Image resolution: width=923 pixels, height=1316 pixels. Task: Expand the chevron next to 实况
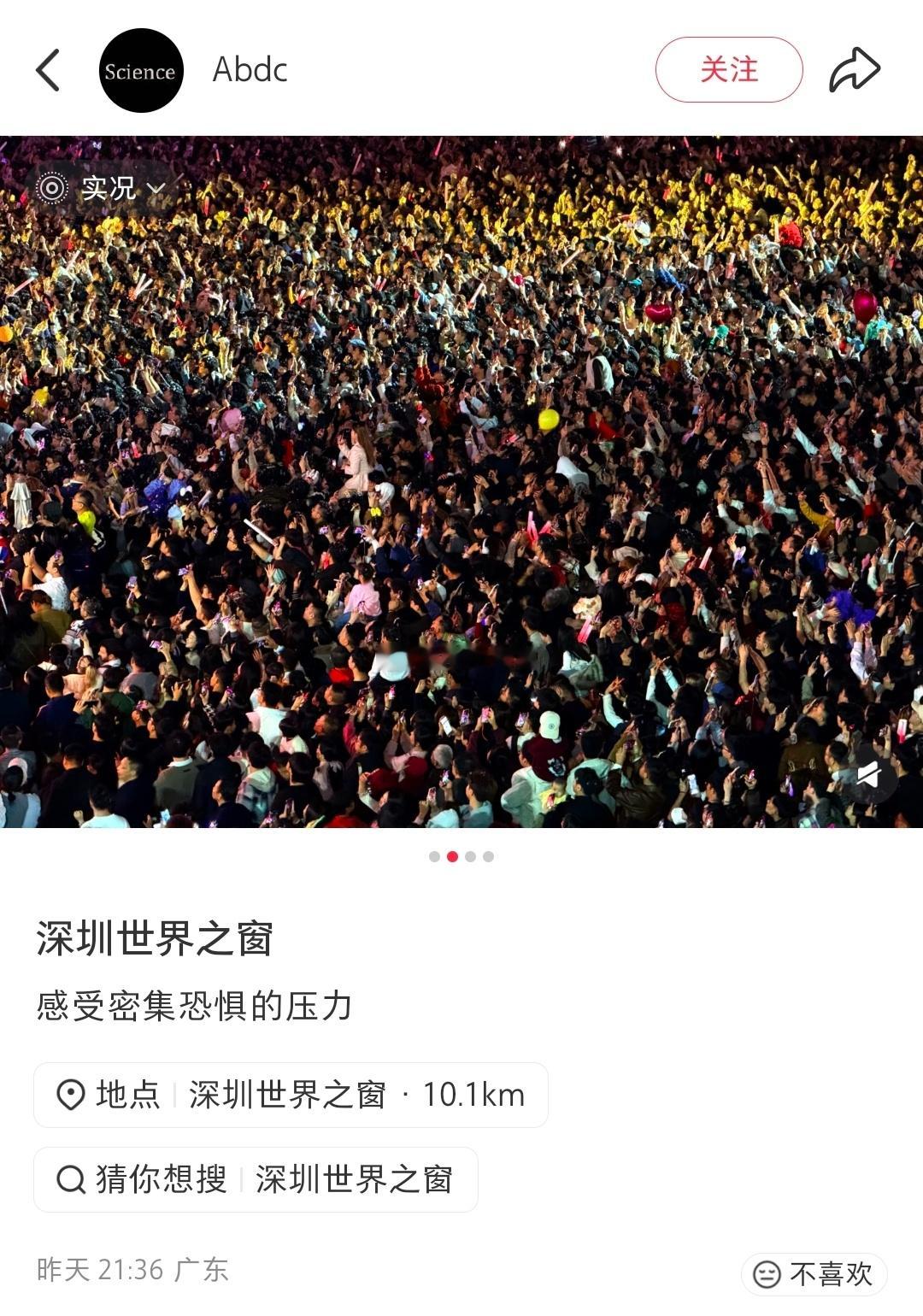(x=154, y=191)
